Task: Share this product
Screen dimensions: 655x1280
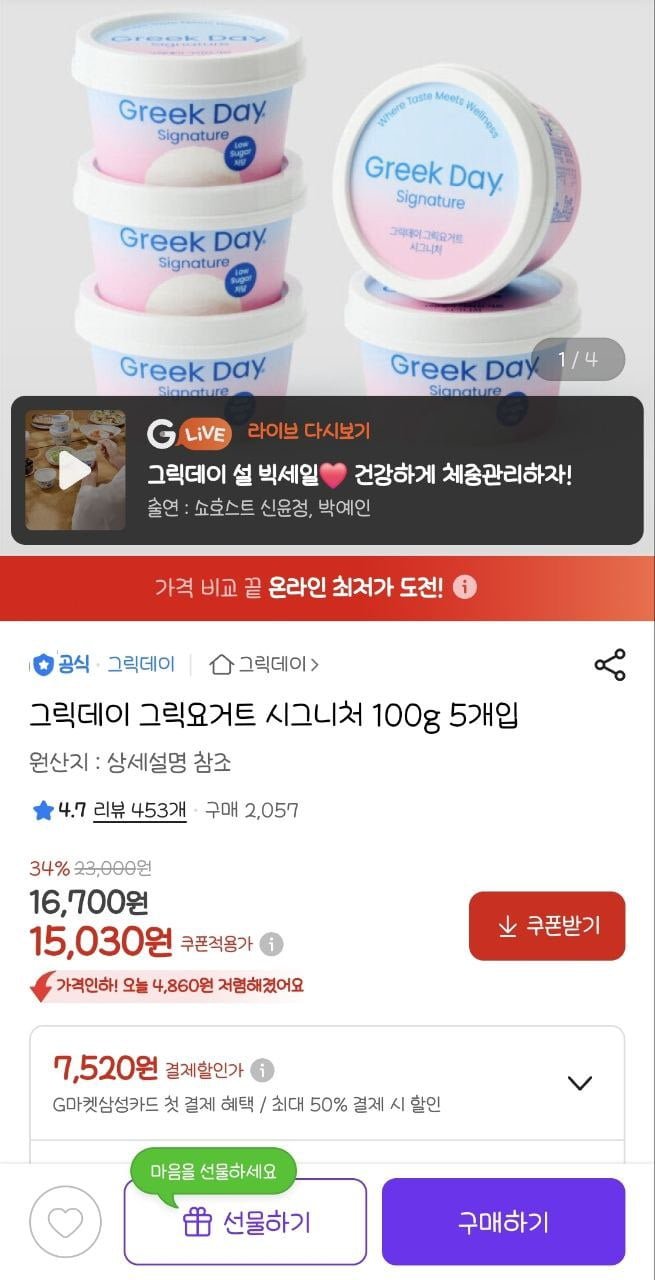Action: [x=609, y=665]
